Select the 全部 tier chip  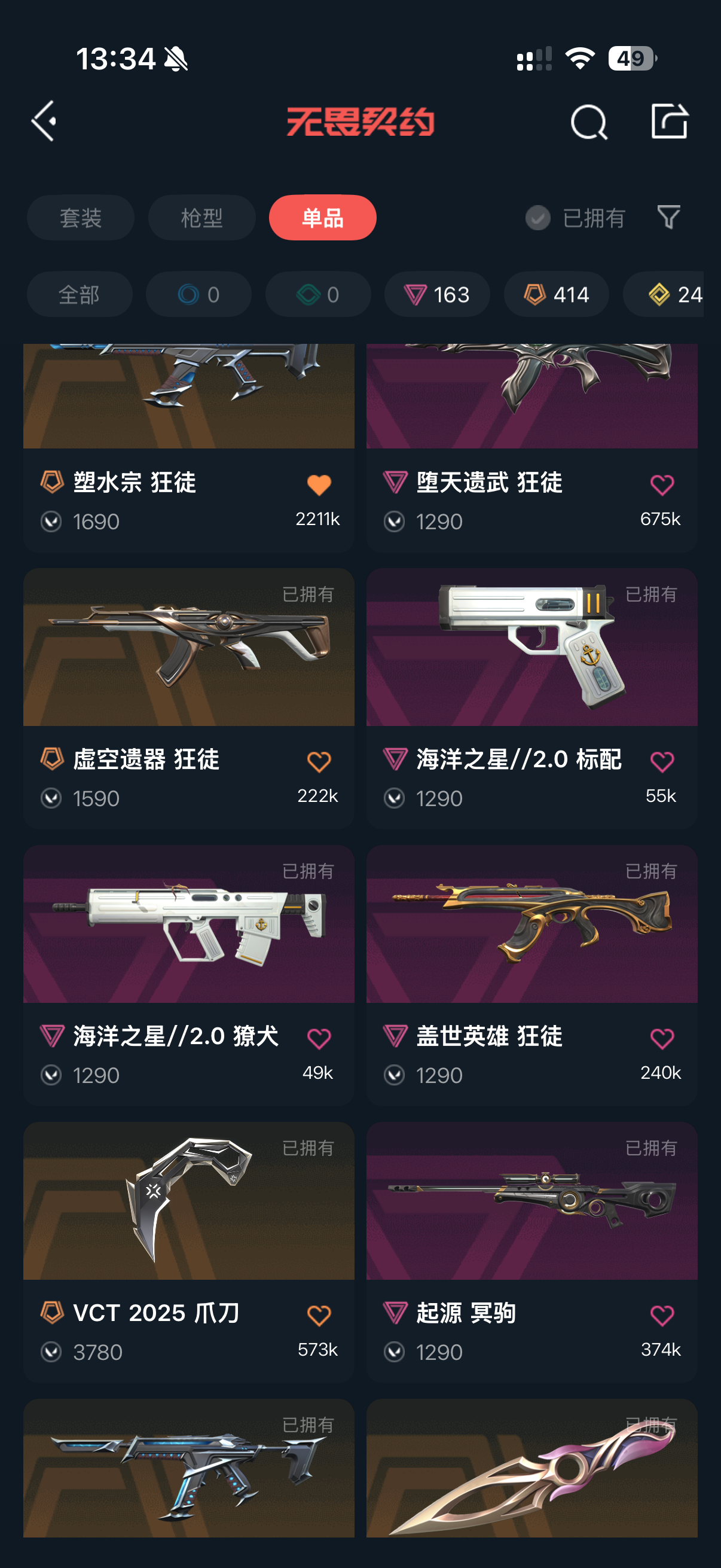pos(79,295)
